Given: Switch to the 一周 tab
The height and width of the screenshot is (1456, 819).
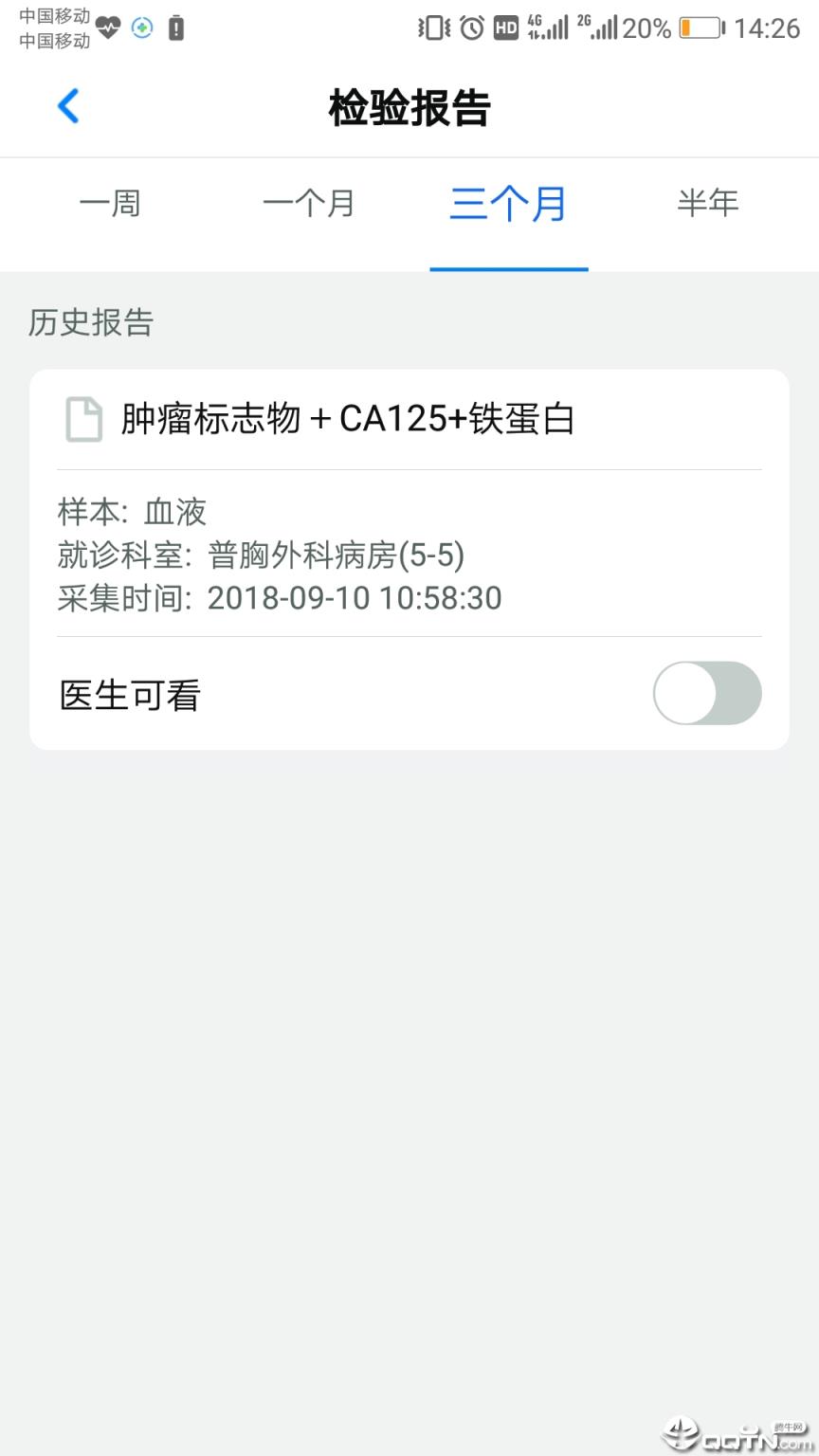Looking at the screenshot, I should coord(111,203).
